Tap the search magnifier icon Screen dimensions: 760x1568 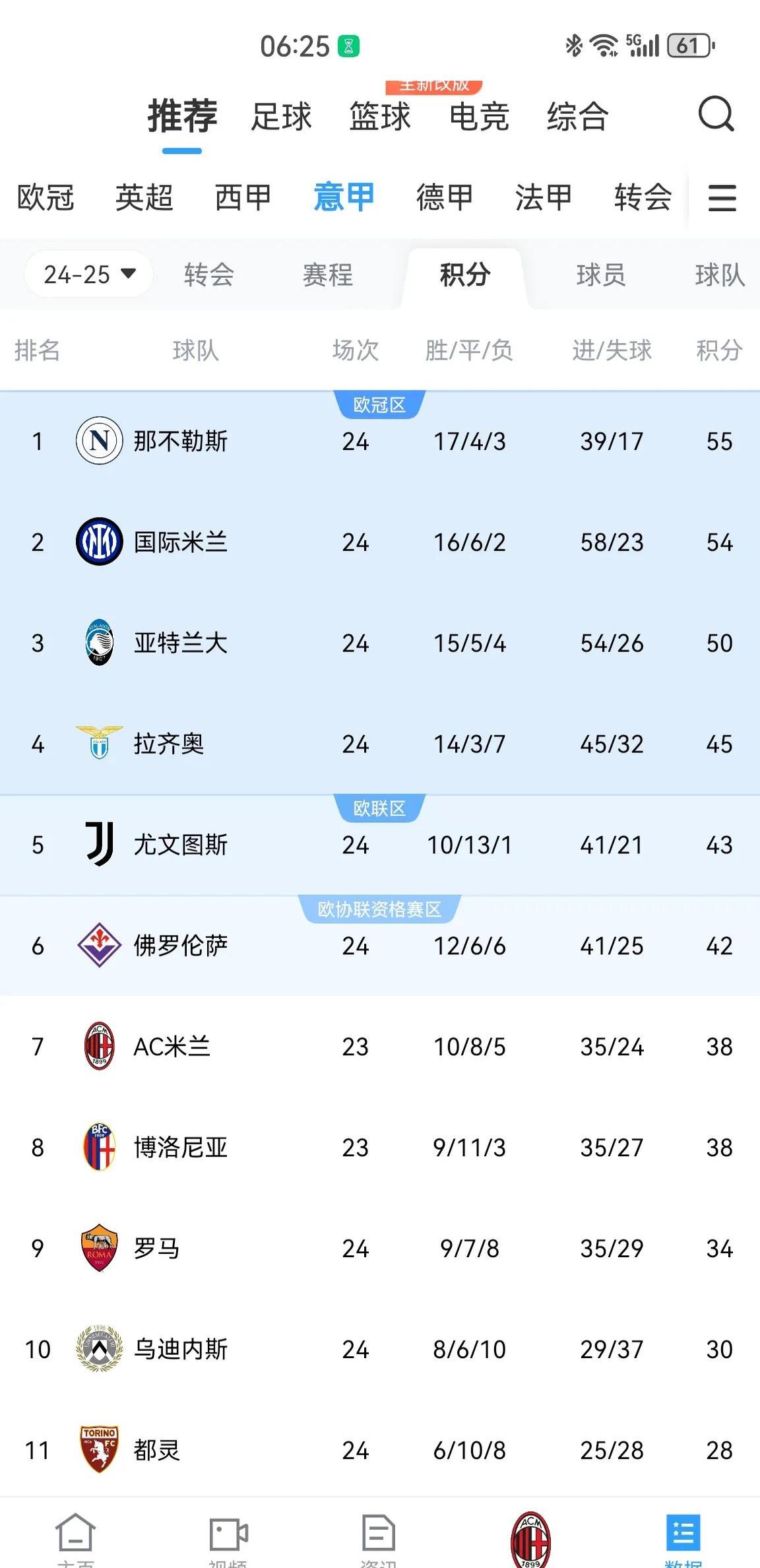point(714,115)
